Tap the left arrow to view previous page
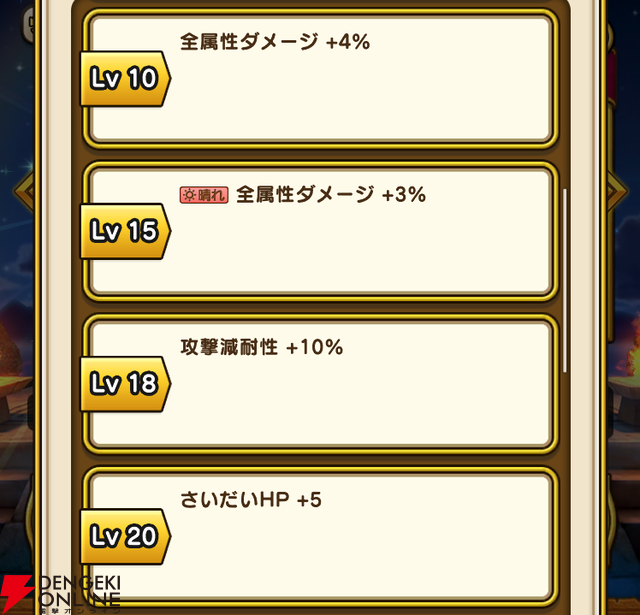The height and width of the screenshot is (615, 640). 22,192
